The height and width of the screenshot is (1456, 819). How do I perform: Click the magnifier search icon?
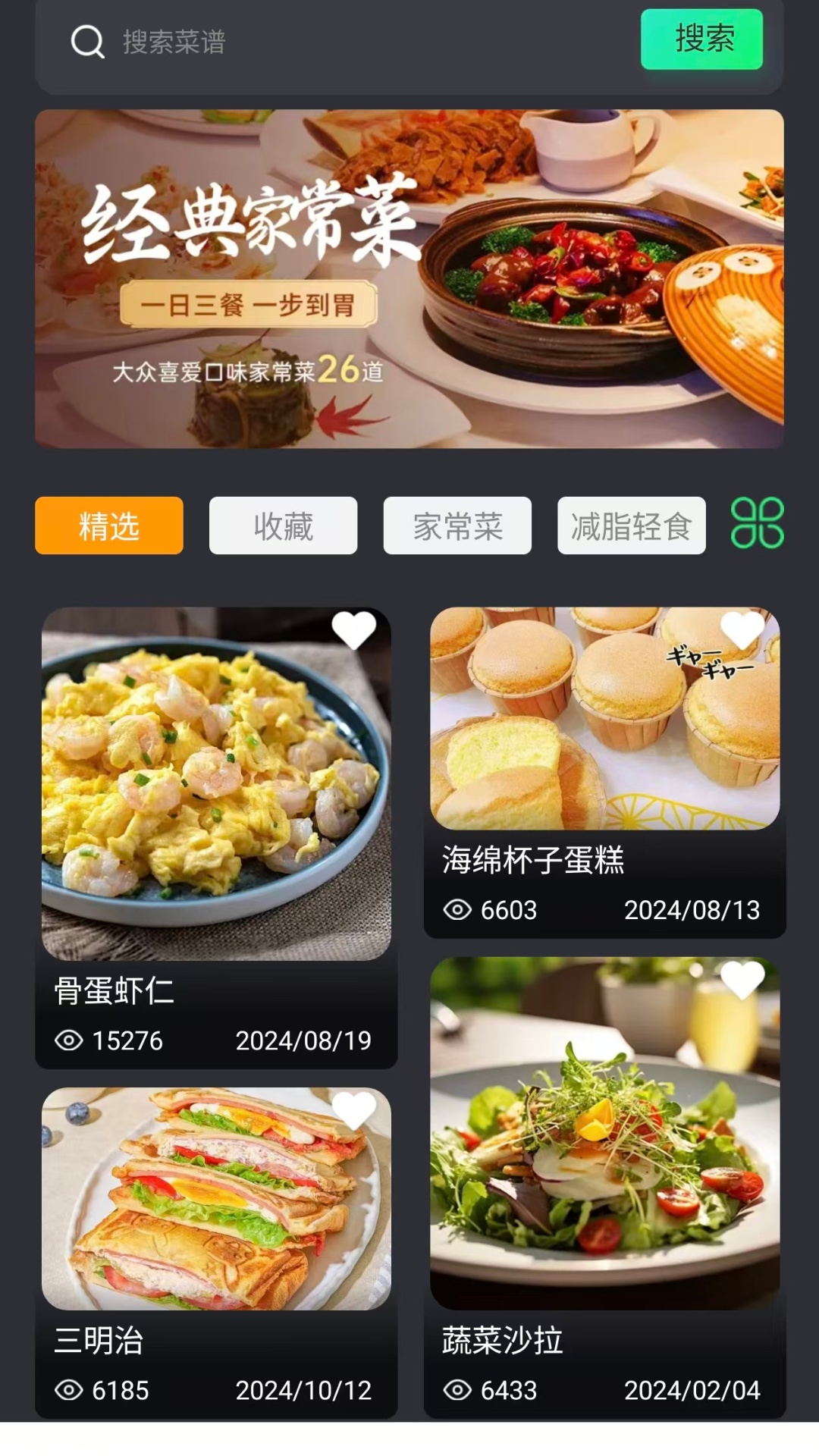pos(86,42)
